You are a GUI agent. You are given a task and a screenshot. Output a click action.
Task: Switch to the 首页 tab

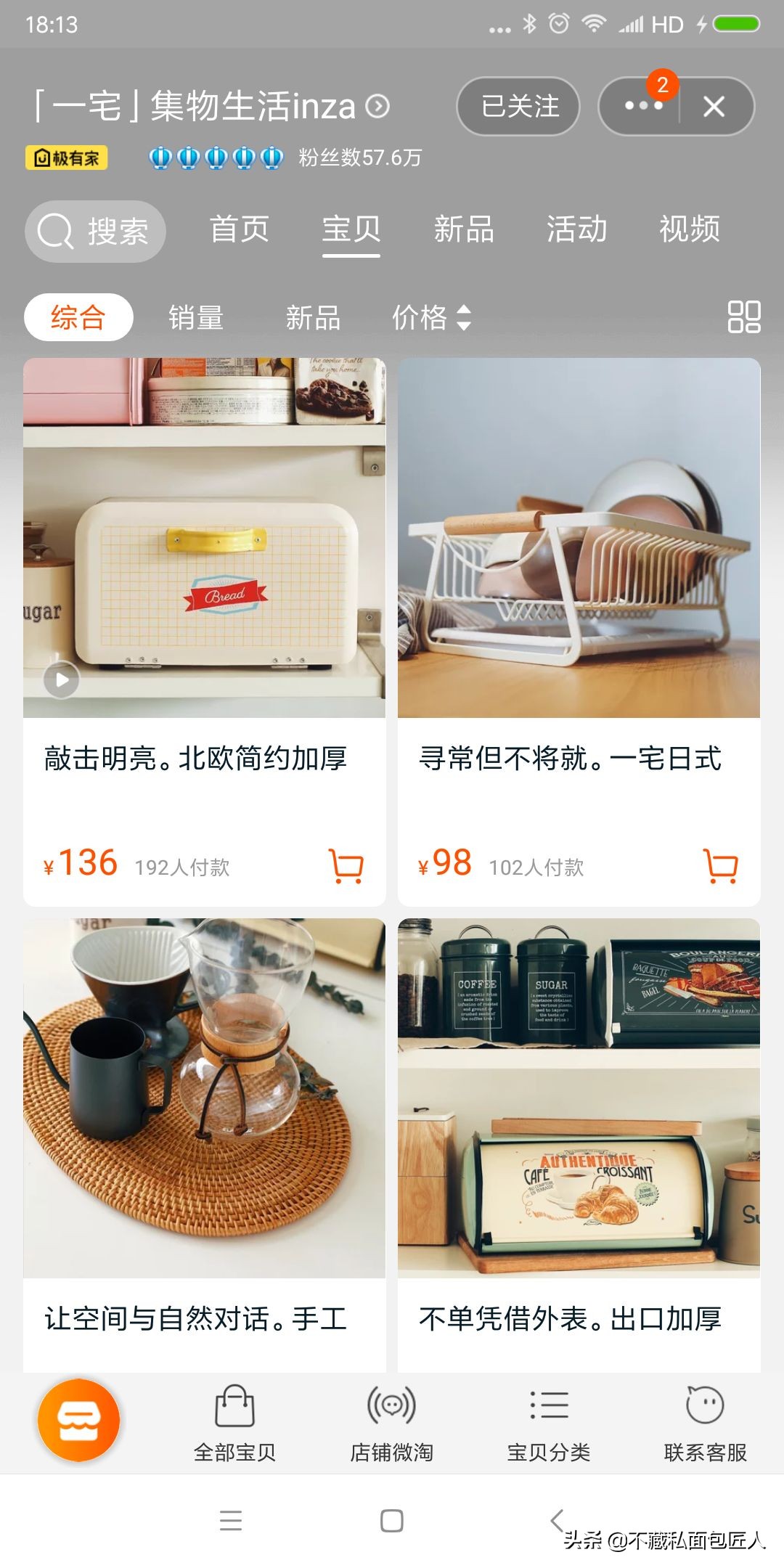(239, 229)
